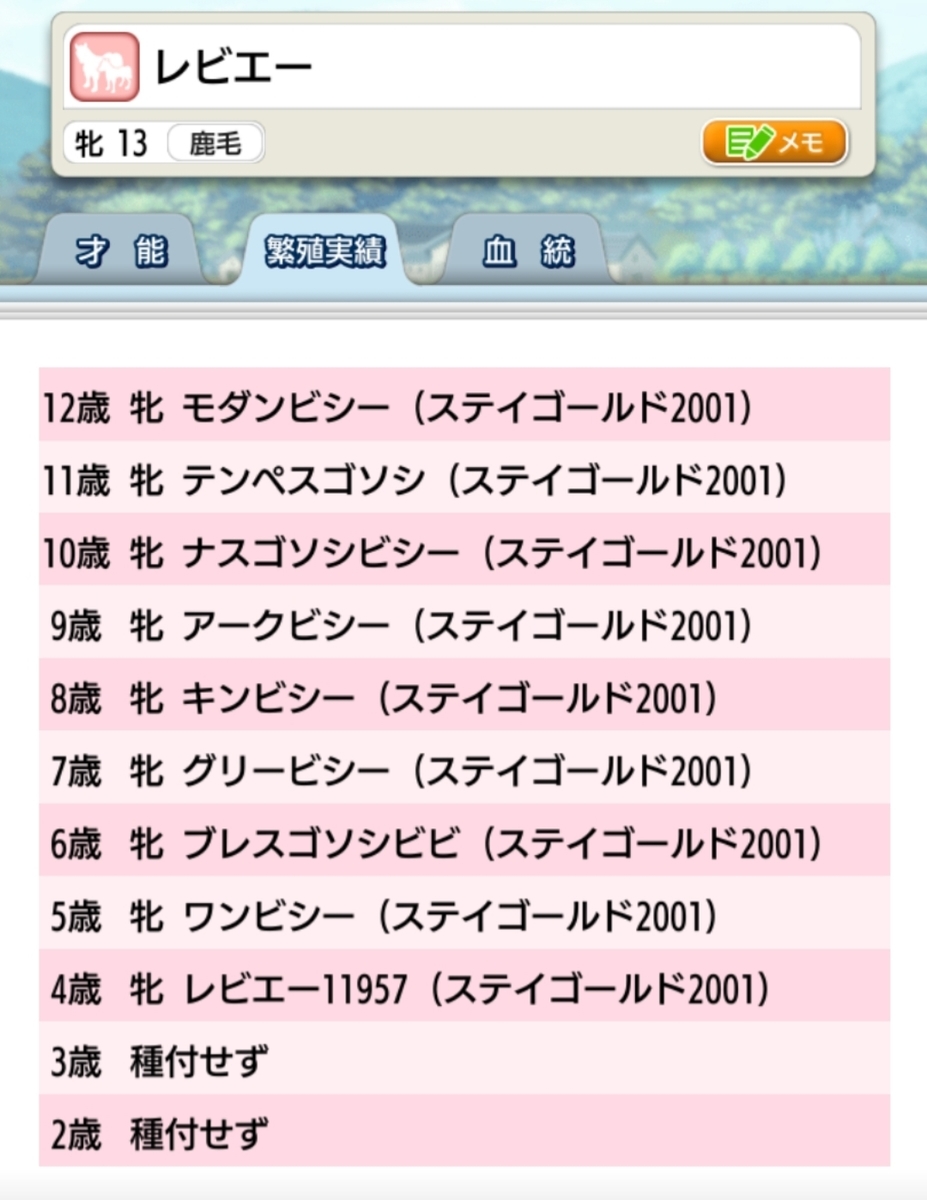Switch to the 血統 tab
927x1200 pixels.
(x=528, y=252)
